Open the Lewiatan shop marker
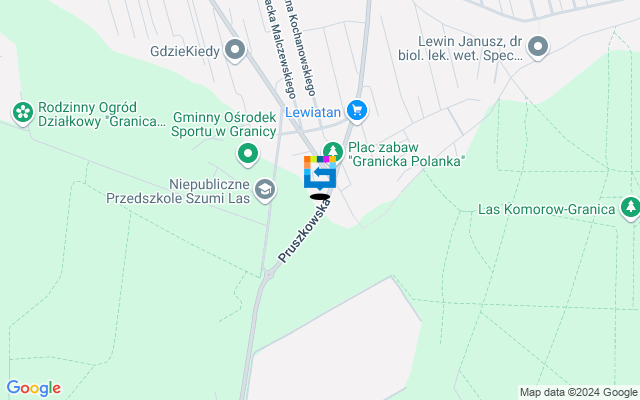640x400 pixels. pos(357,110)
